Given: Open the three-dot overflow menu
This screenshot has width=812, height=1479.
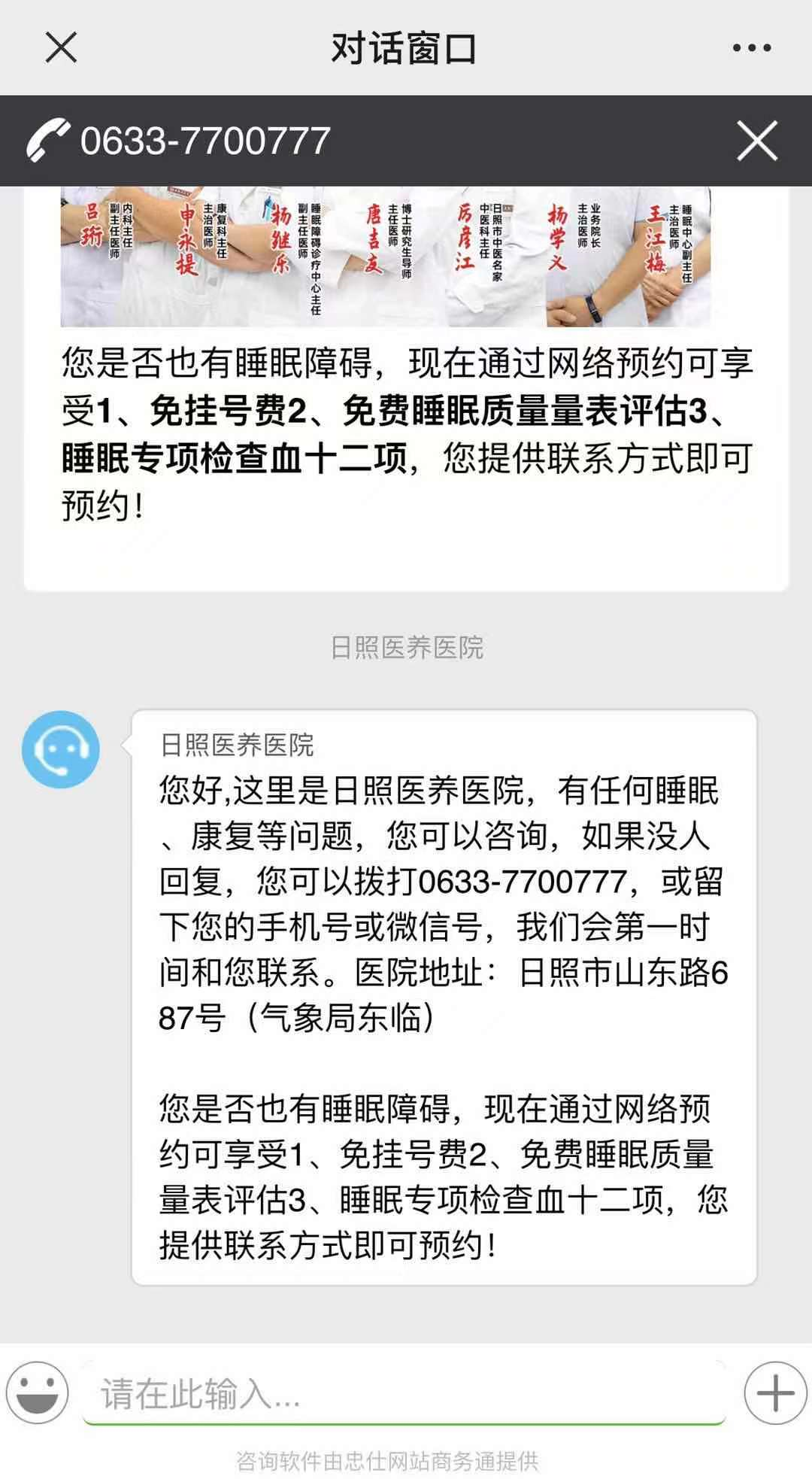Looking at the screenshot, I should point(751,49).
